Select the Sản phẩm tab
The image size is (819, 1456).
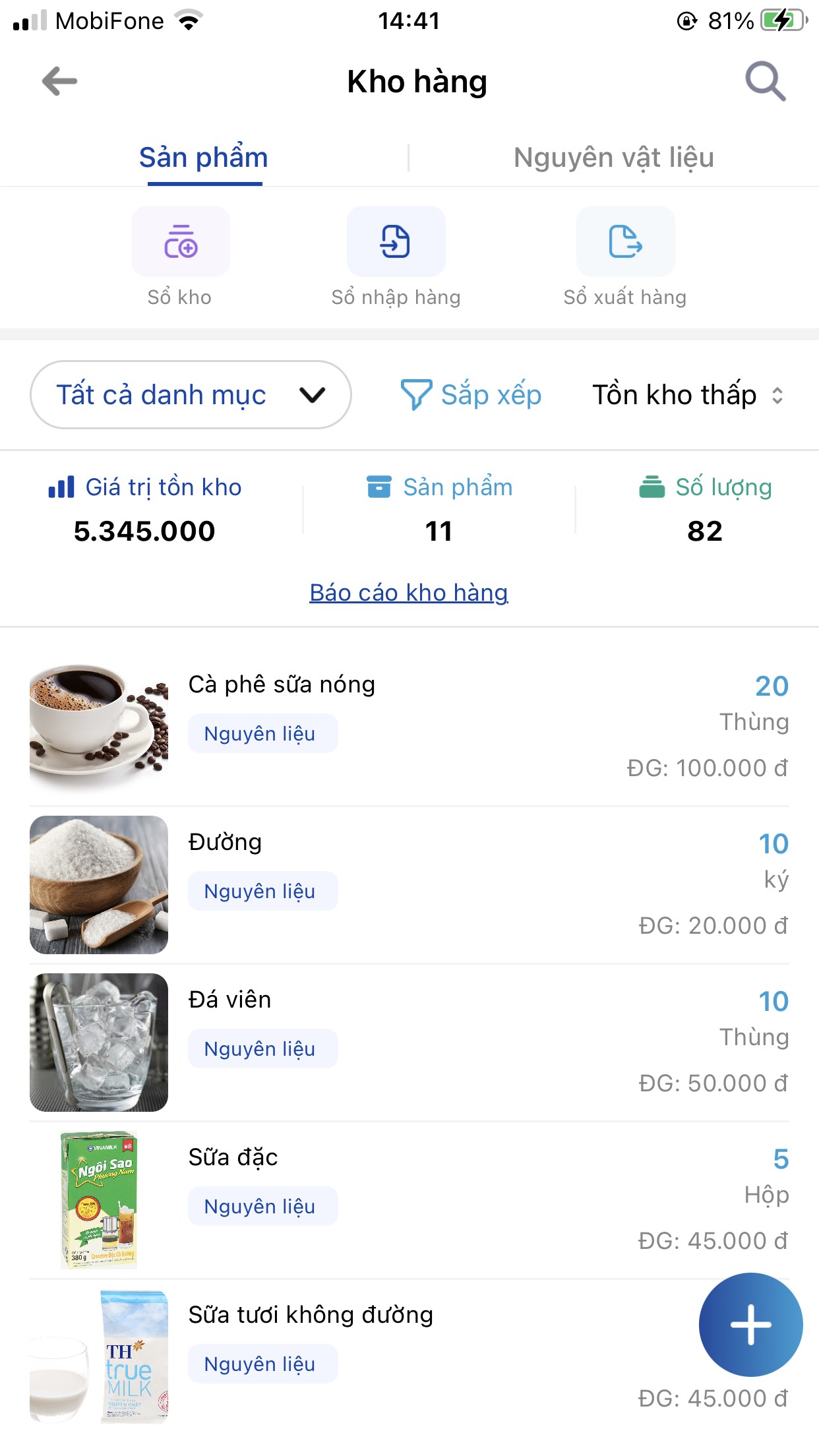204,158
